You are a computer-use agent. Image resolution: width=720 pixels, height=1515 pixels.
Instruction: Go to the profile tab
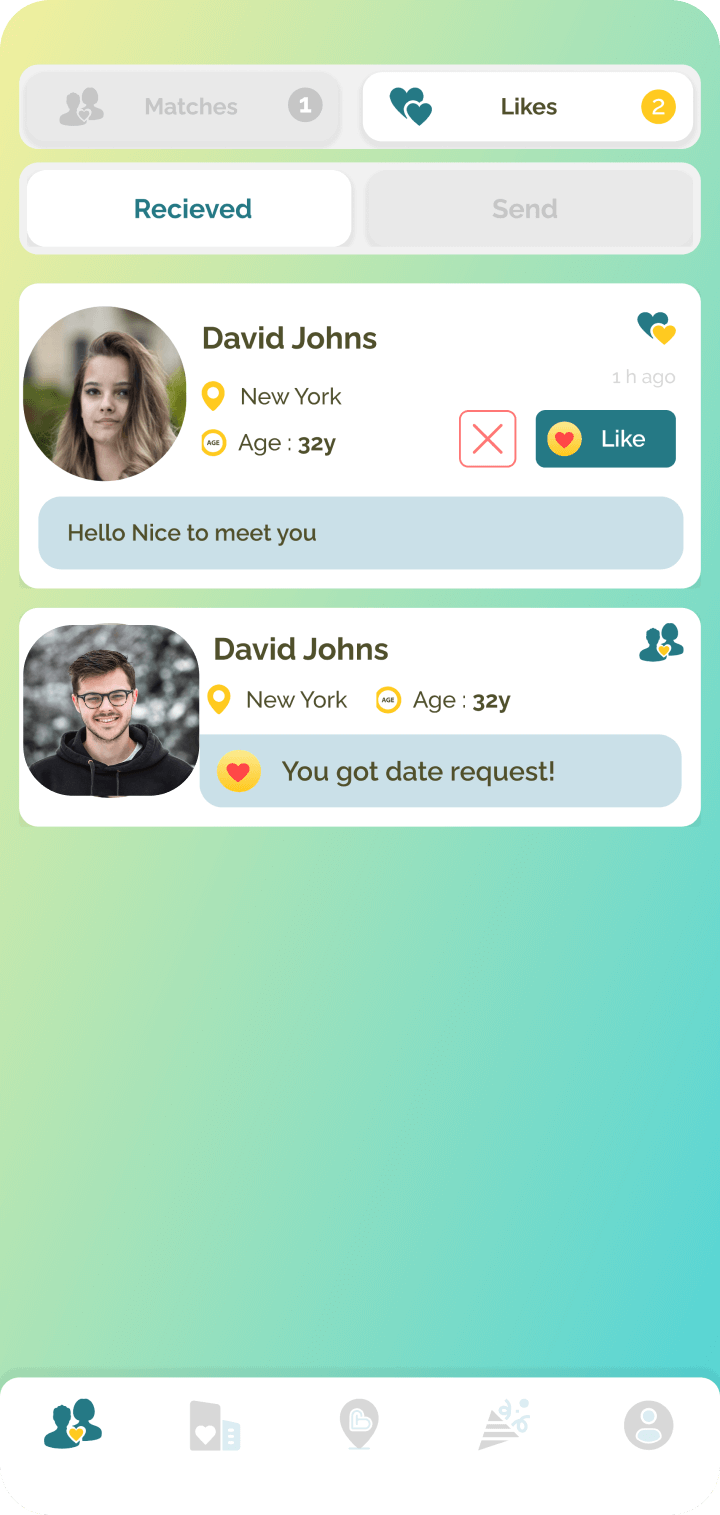(648, 1424)
